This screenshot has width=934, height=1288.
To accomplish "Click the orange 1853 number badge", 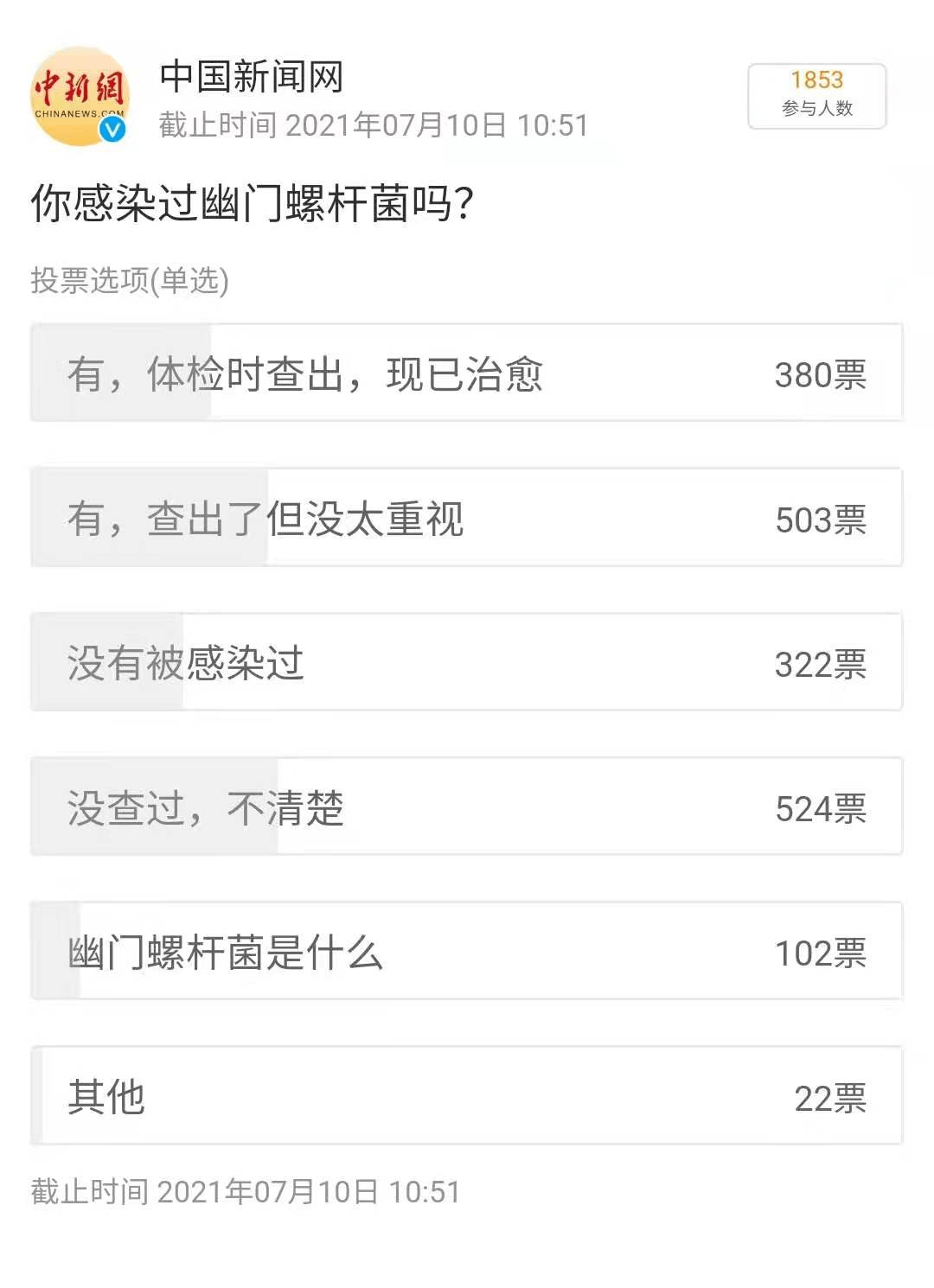I will 816,80.
